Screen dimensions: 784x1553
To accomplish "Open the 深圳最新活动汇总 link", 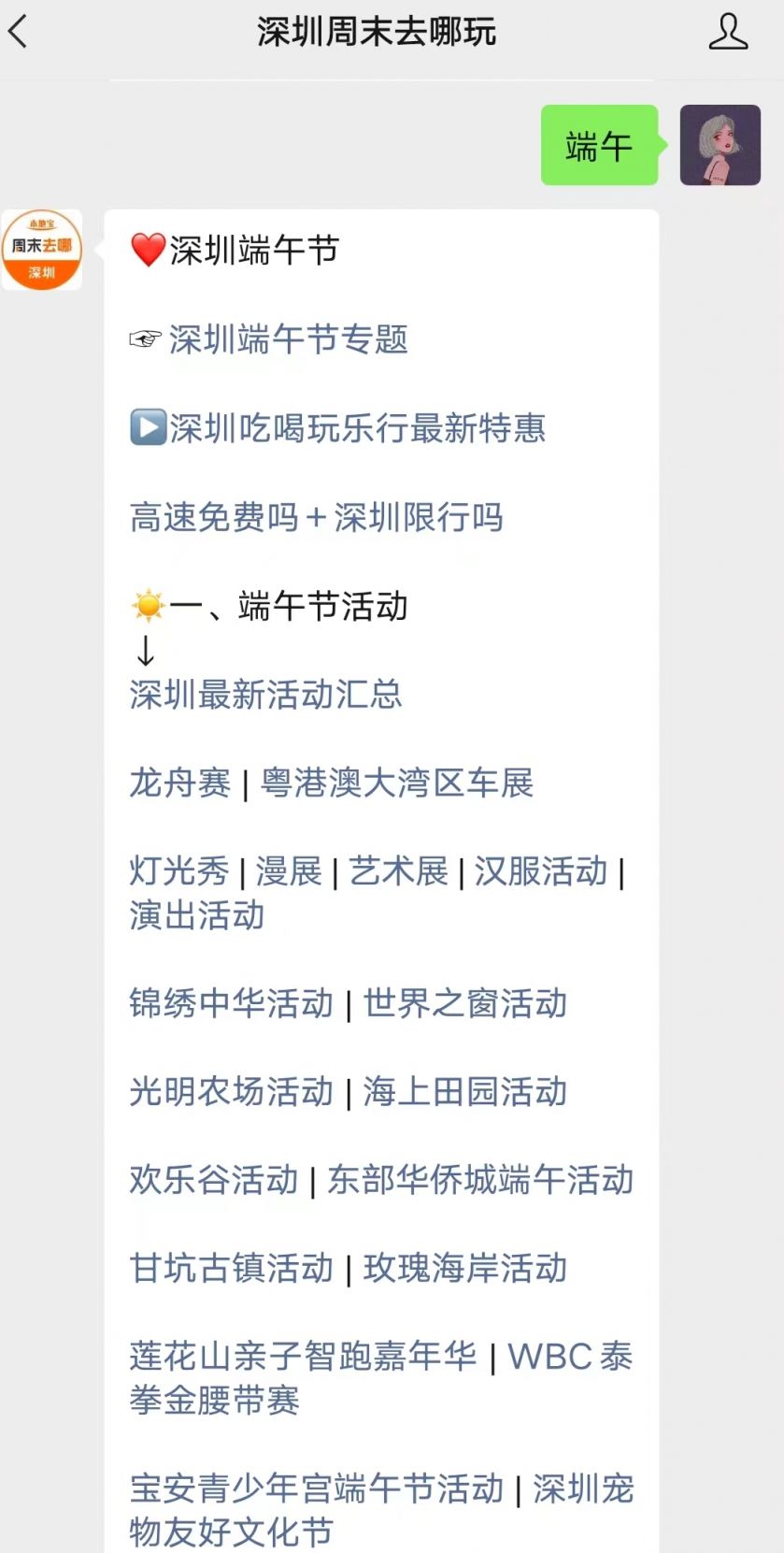I will (265, 695).
